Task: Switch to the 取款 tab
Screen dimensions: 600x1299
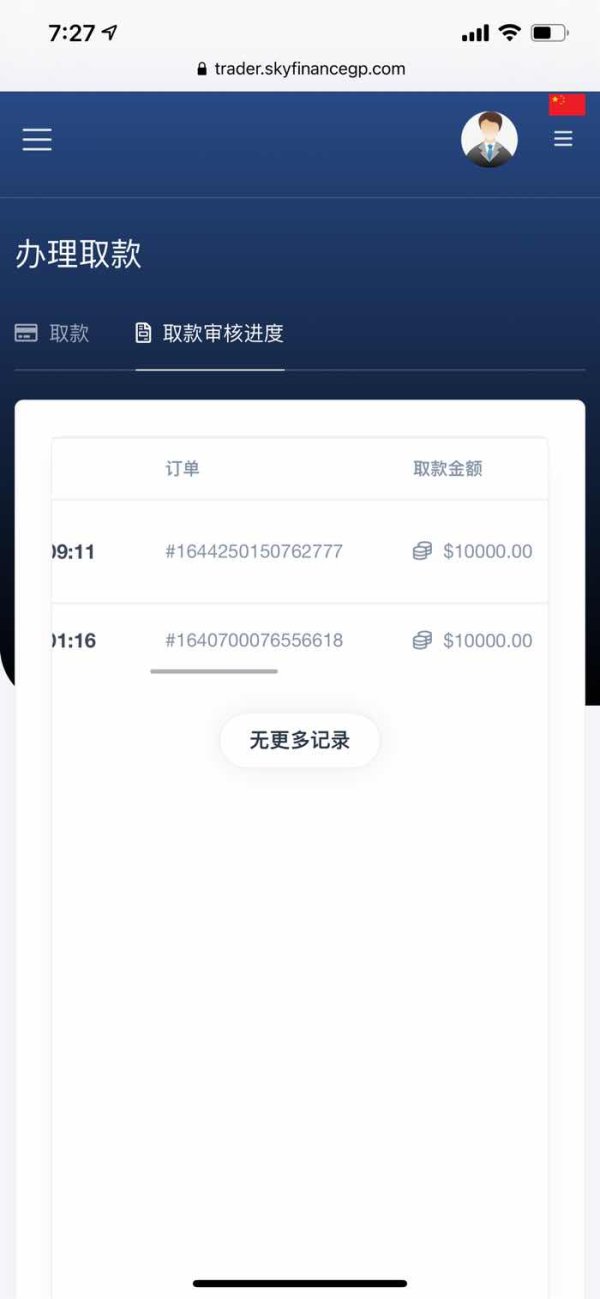Action: coord(52,333)
